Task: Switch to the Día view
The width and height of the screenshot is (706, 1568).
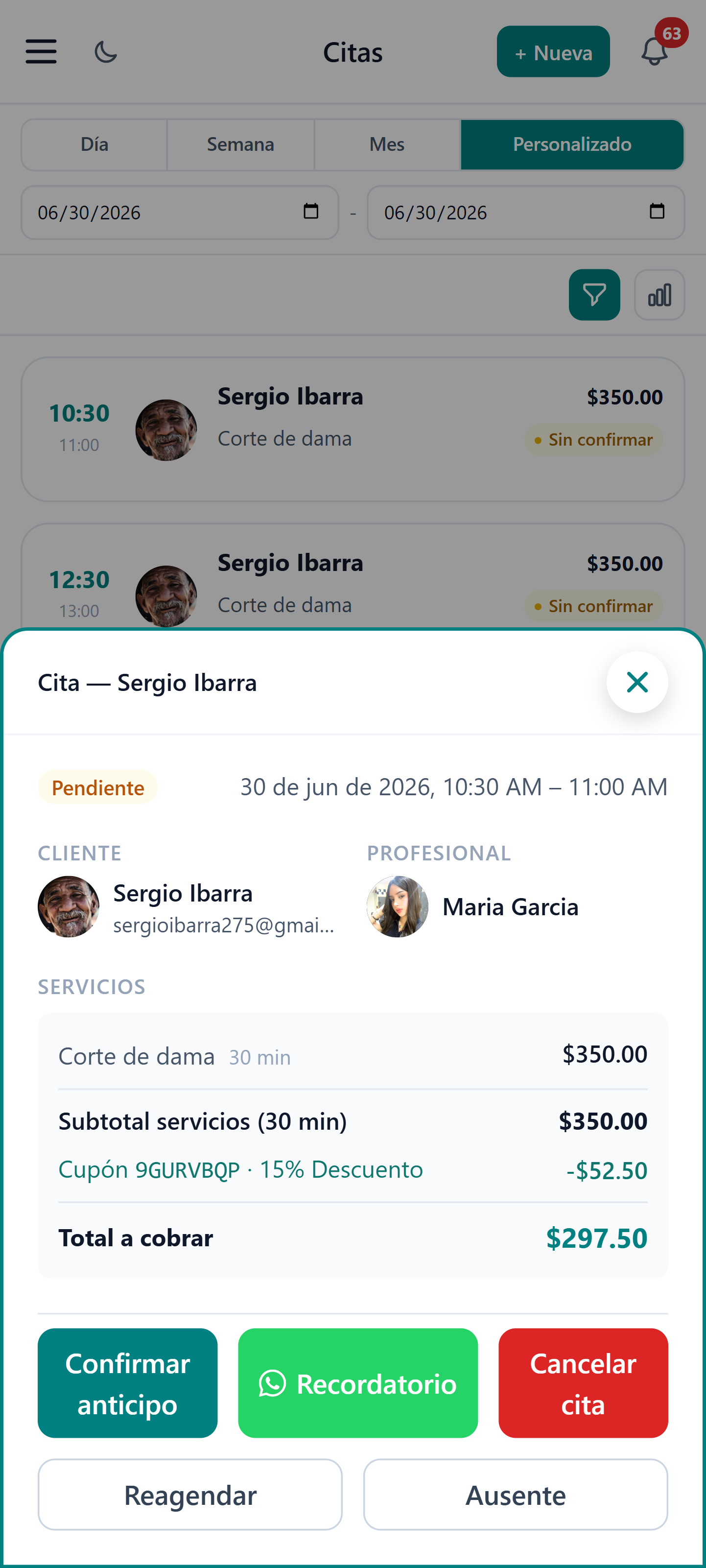Action: [x=94, y=145]
